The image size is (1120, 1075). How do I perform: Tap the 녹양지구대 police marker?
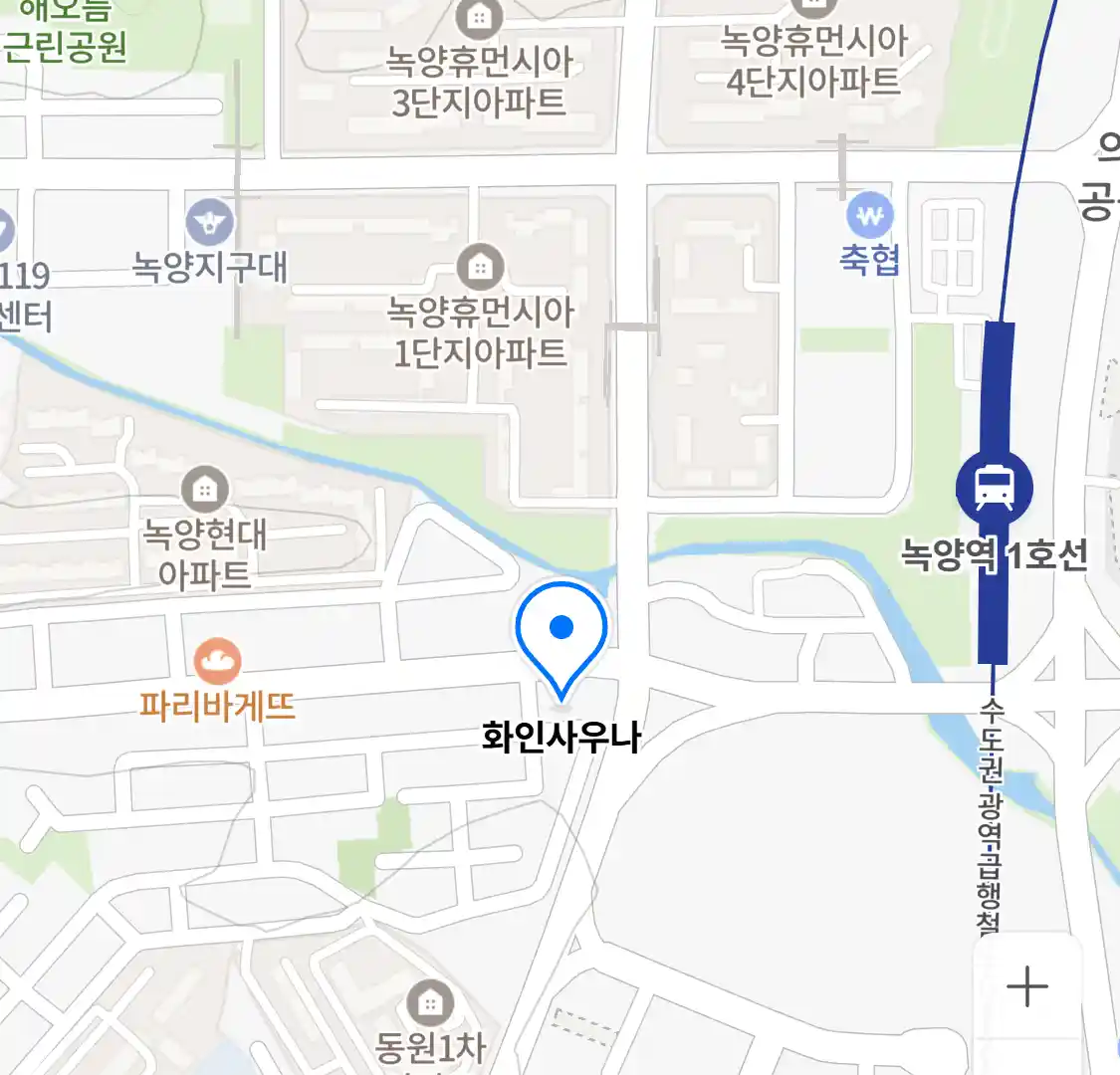coord(209,223)
